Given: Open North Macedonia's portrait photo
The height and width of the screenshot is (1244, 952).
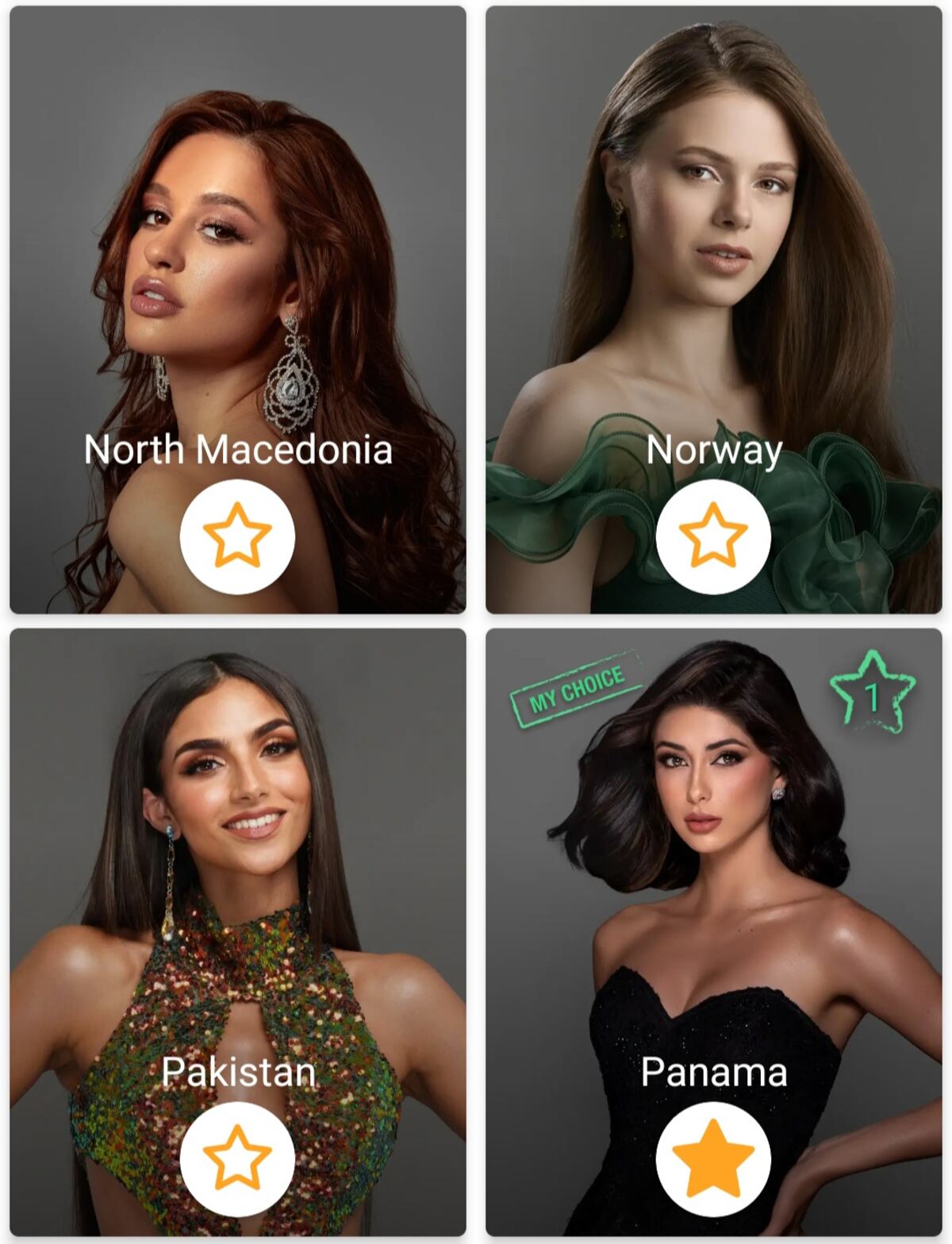Looking at the screenshot, I should (x=238, y=238).
